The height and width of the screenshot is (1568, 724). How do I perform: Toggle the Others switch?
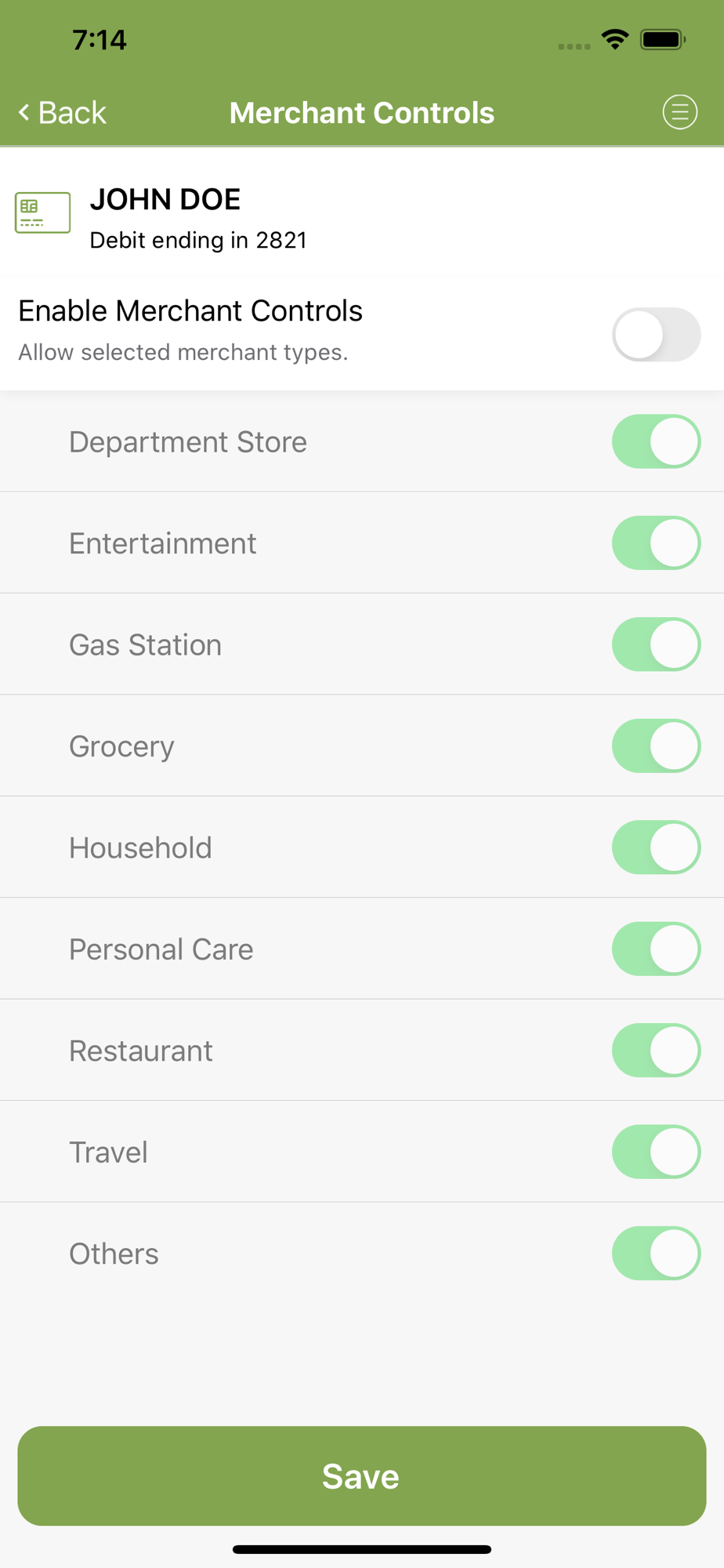pos(656,1254)
